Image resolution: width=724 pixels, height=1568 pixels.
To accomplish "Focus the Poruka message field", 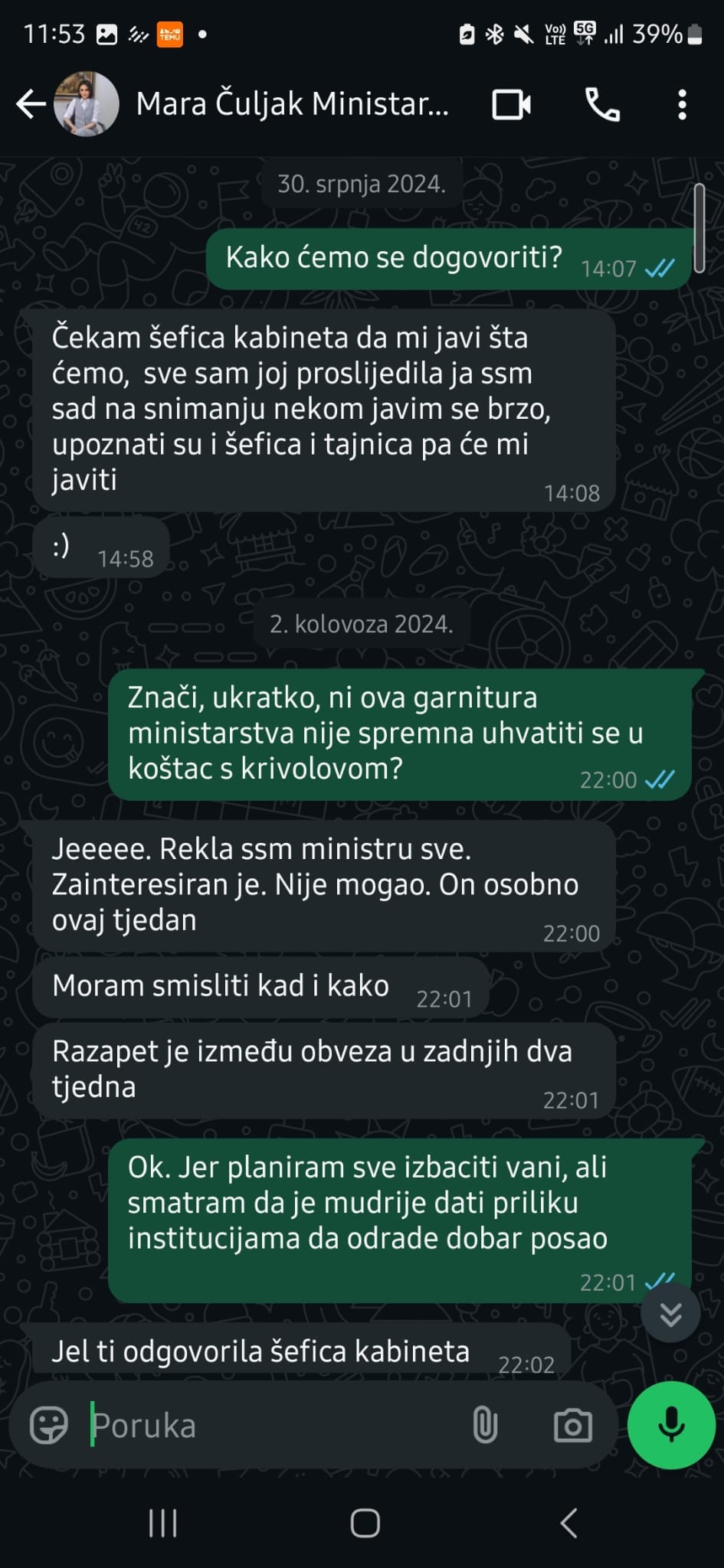I will [268, 1426].
